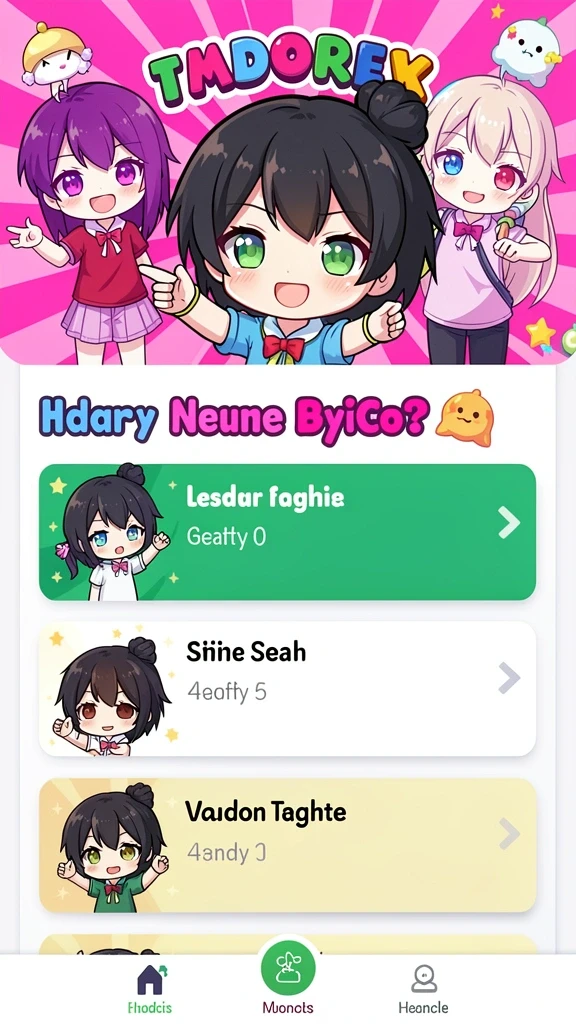Open the Lesdar faghie card
Image resolution: width=576 pixels, height=1024 pixels.
point(287,532)
